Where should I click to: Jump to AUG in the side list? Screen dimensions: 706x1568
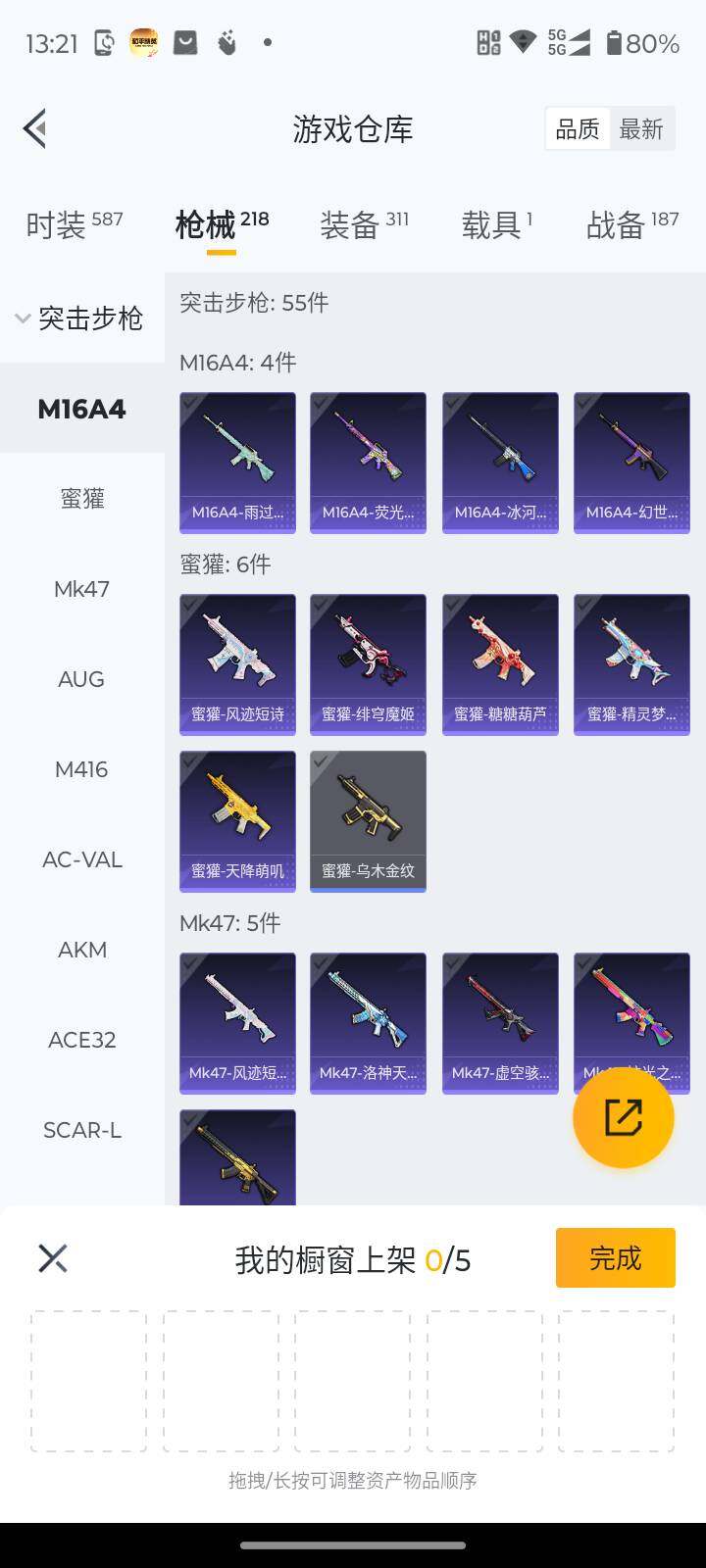coord(81,679)
